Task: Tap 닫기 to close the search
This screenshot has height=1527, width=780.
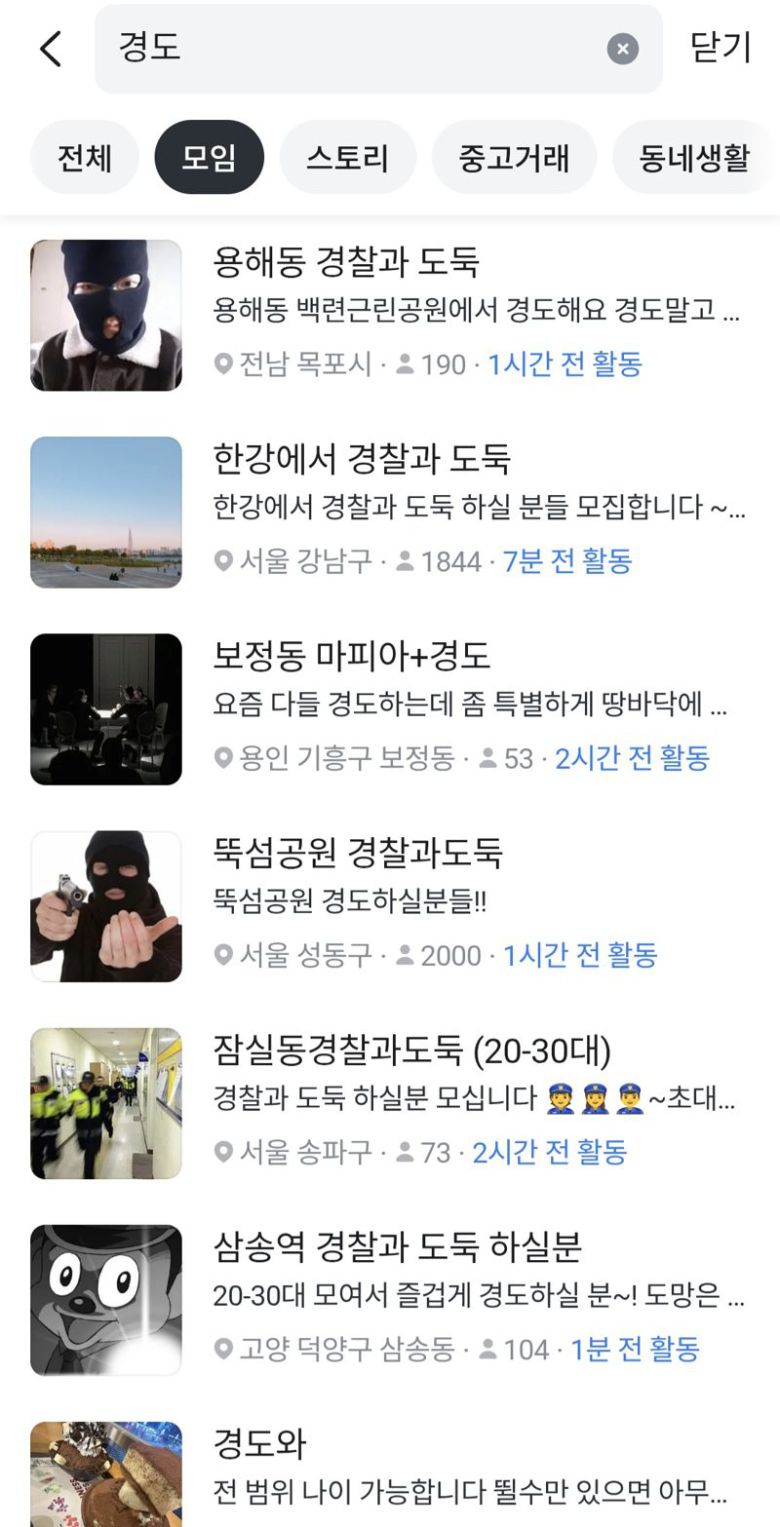Action: [x=722, y=49]
